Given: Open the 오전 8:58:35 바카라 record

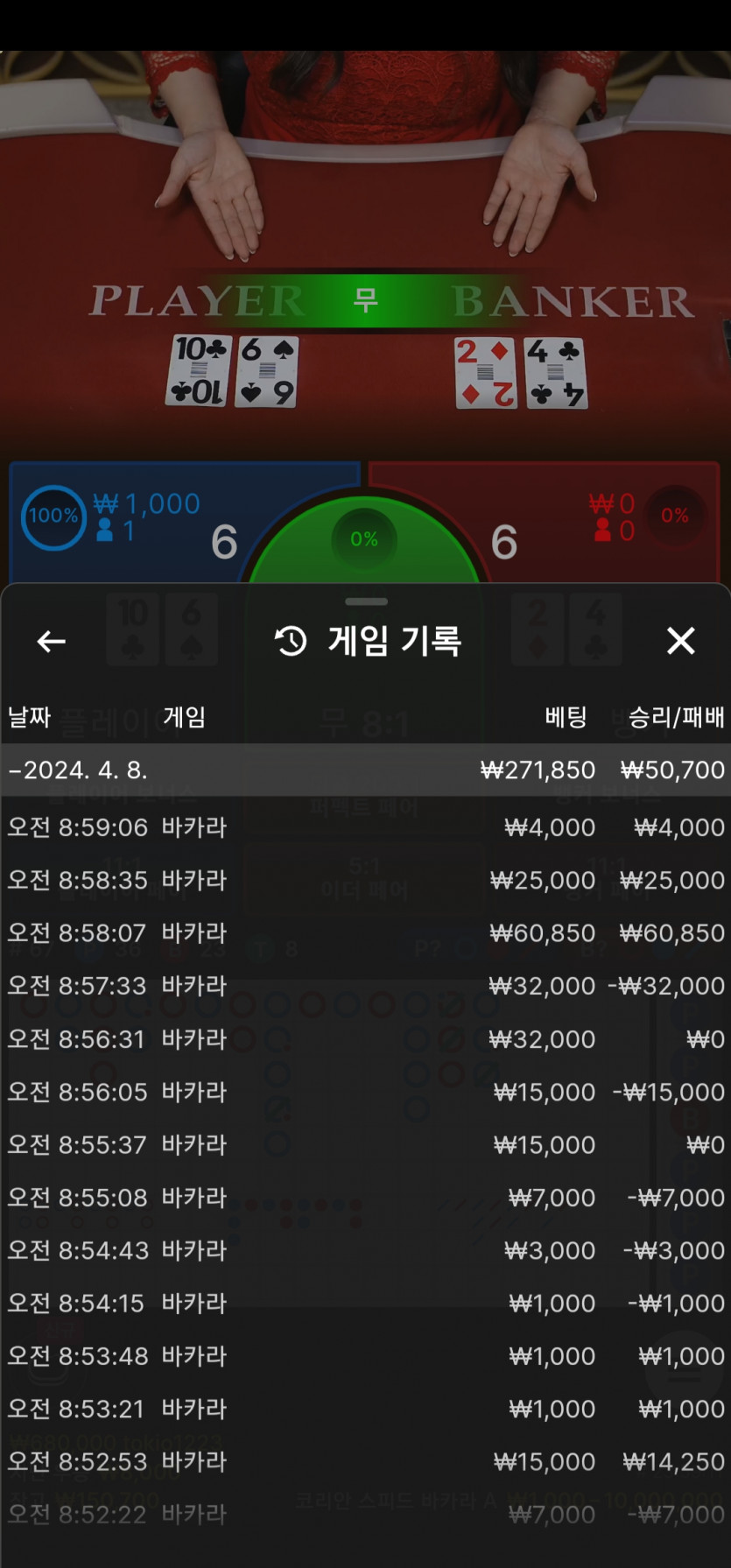Looking at the screenshot, I should coord(365,880).
